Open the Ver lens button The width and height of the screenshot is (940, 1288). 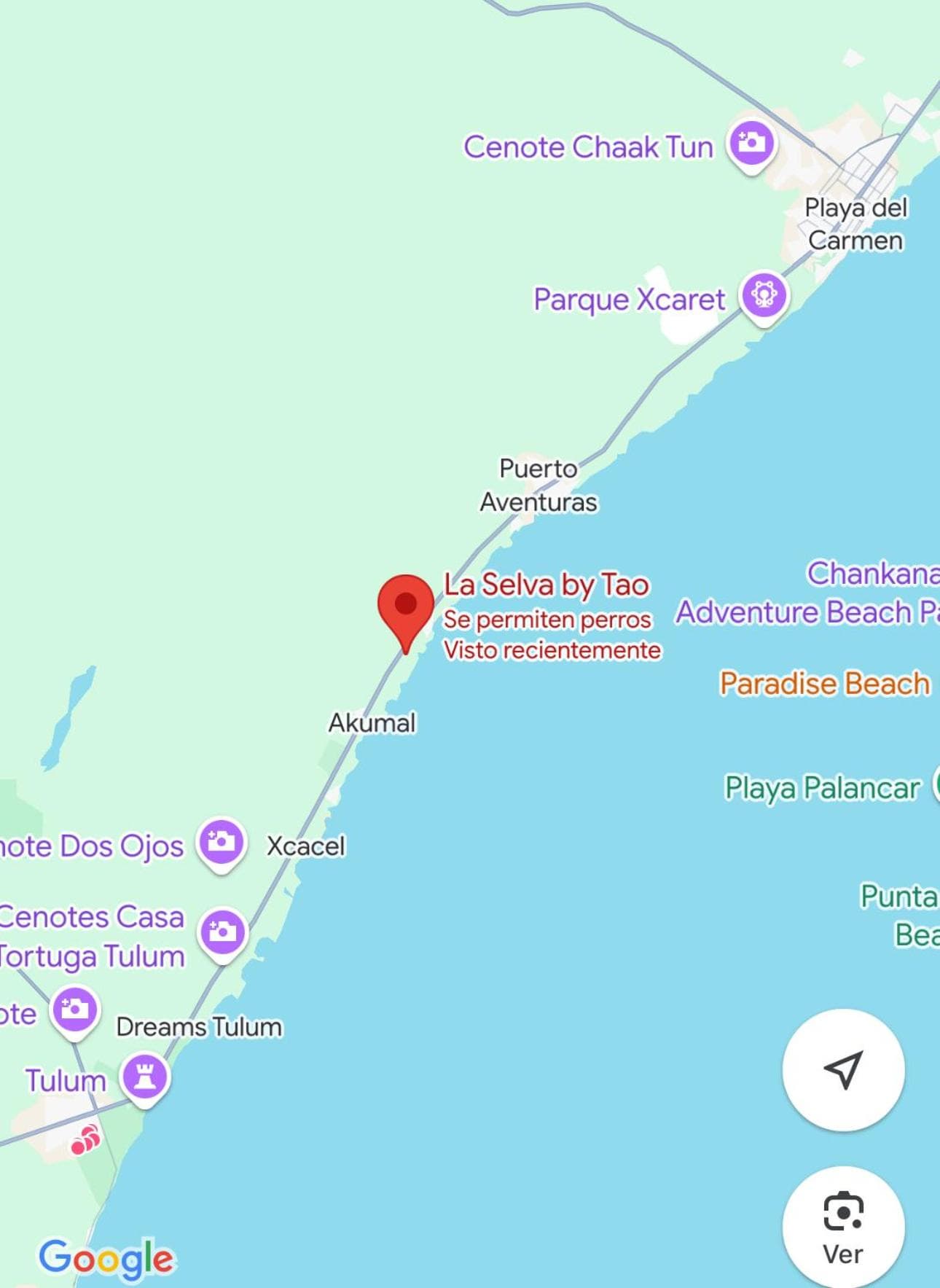pyautogui.click(x=843, y=1226)
